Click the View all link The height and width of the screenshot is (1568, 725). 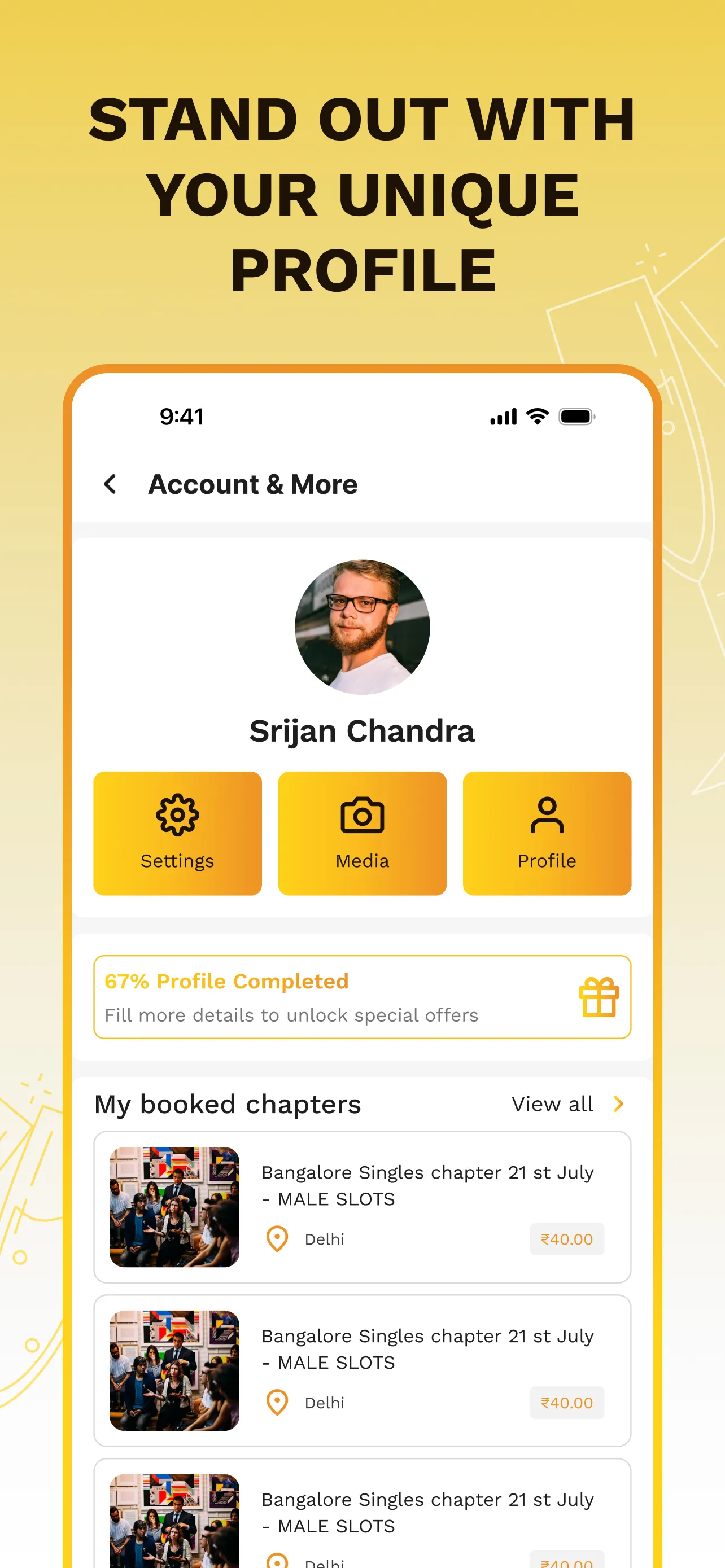pos(552,1104)
